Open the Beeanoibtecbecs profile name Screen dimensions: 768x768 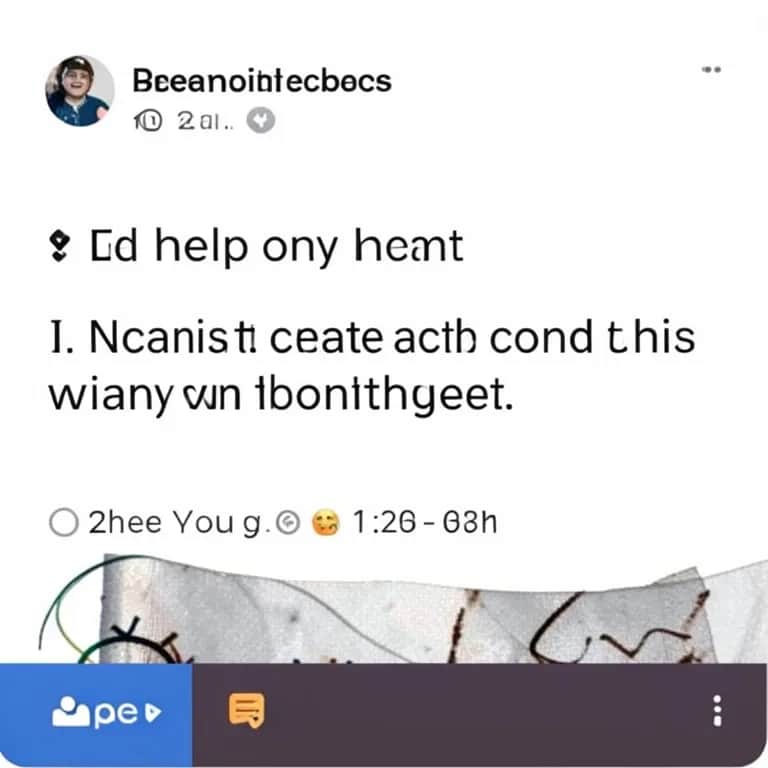pos(261,81)
